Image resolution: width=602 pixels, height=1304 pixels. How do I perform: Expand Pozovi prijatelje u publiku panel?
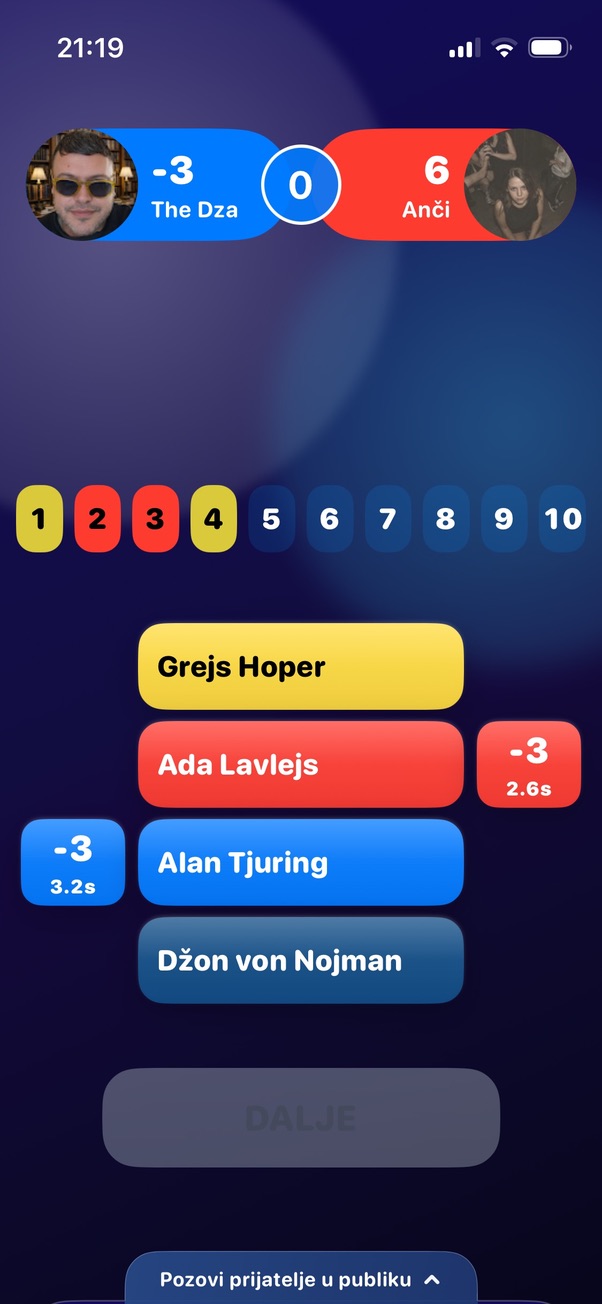tap(301, 1279)
